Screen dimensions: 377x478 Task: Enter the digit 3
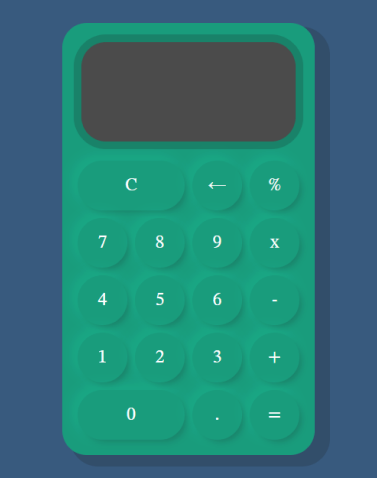point(217,357)
